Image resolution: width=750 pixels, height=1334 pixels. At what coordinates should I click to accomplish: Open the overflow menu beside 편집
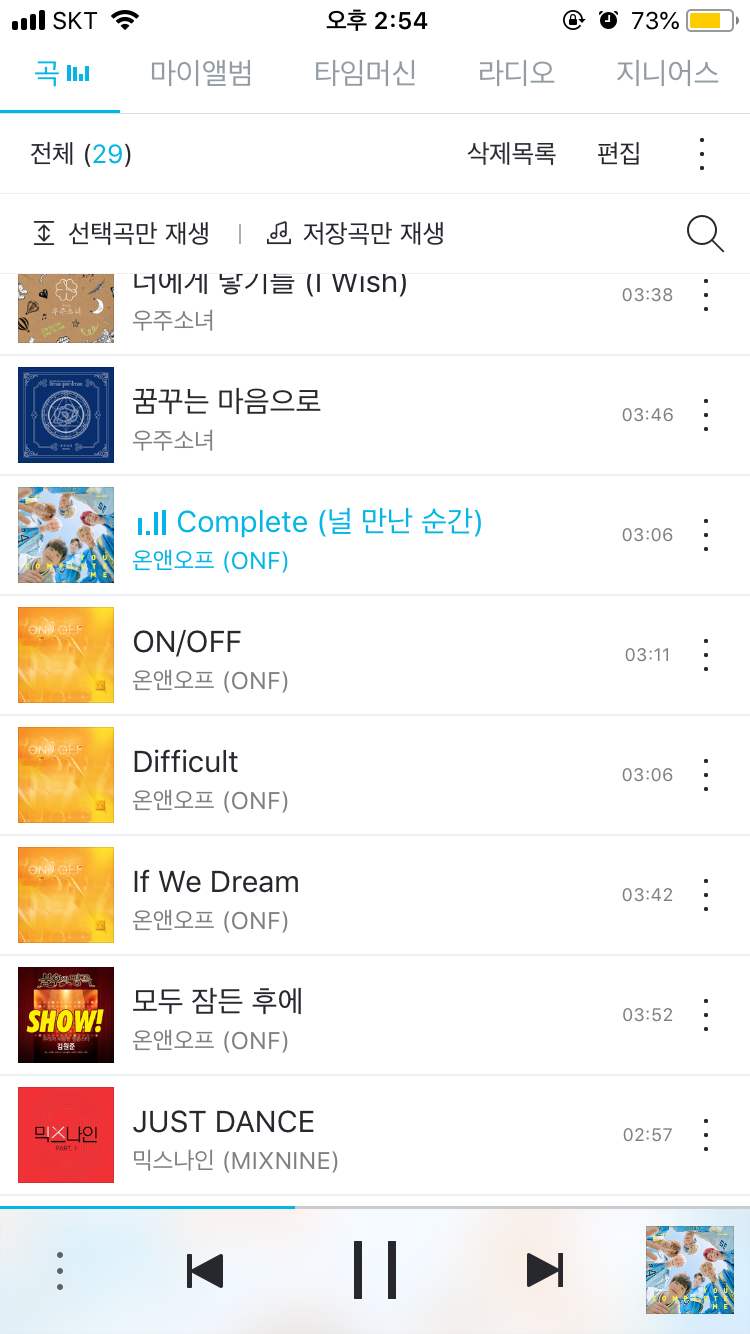pos(702,154)
